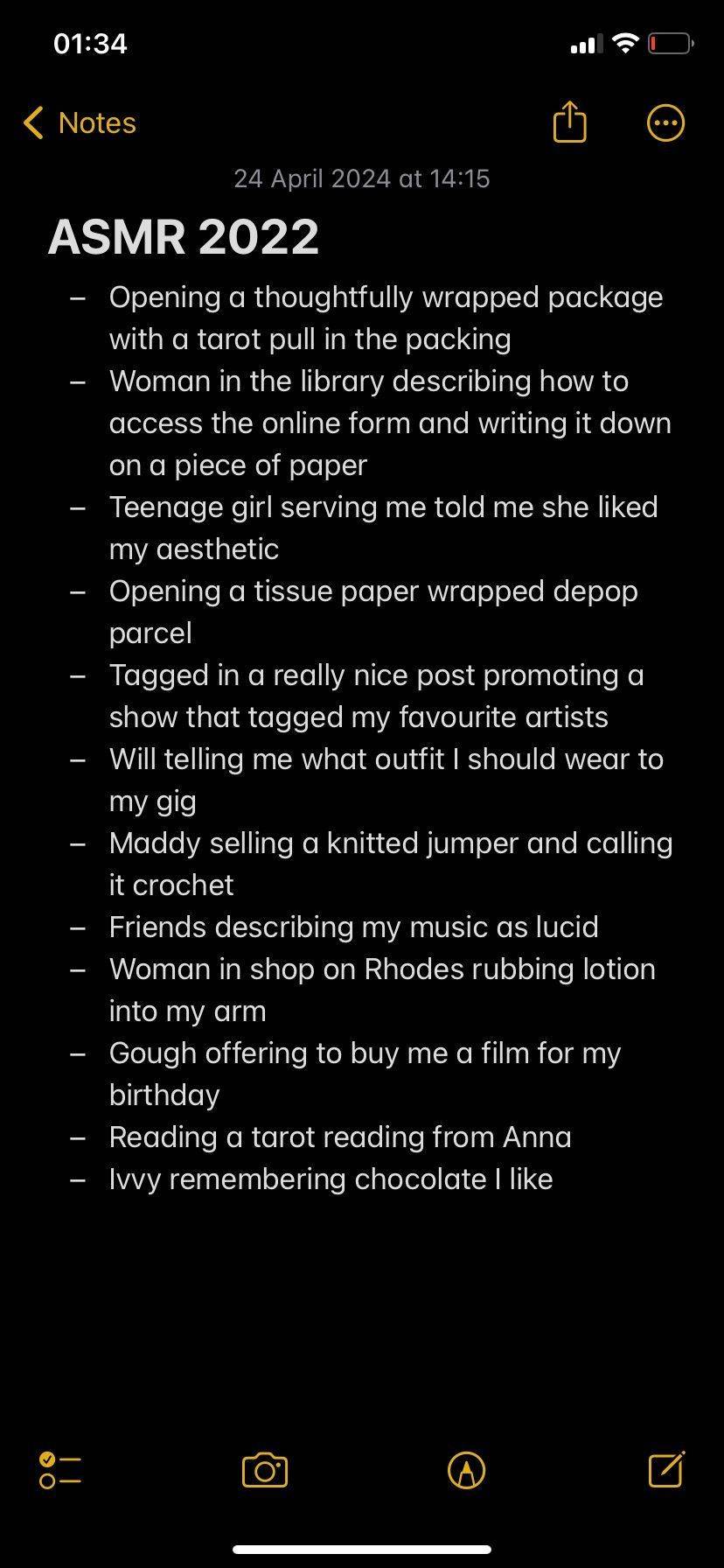This screenshot has width=724, height=1568.
Task: Compose a new note
Action: tap(666, 1469)
